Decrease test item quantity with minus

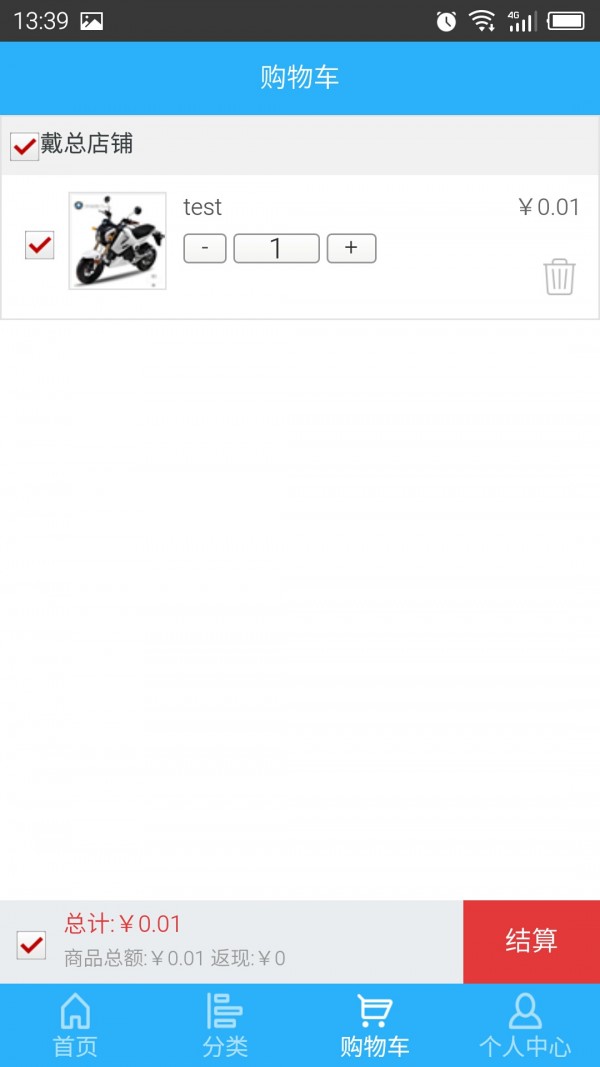pyautogui.click(x=205, y=248)
